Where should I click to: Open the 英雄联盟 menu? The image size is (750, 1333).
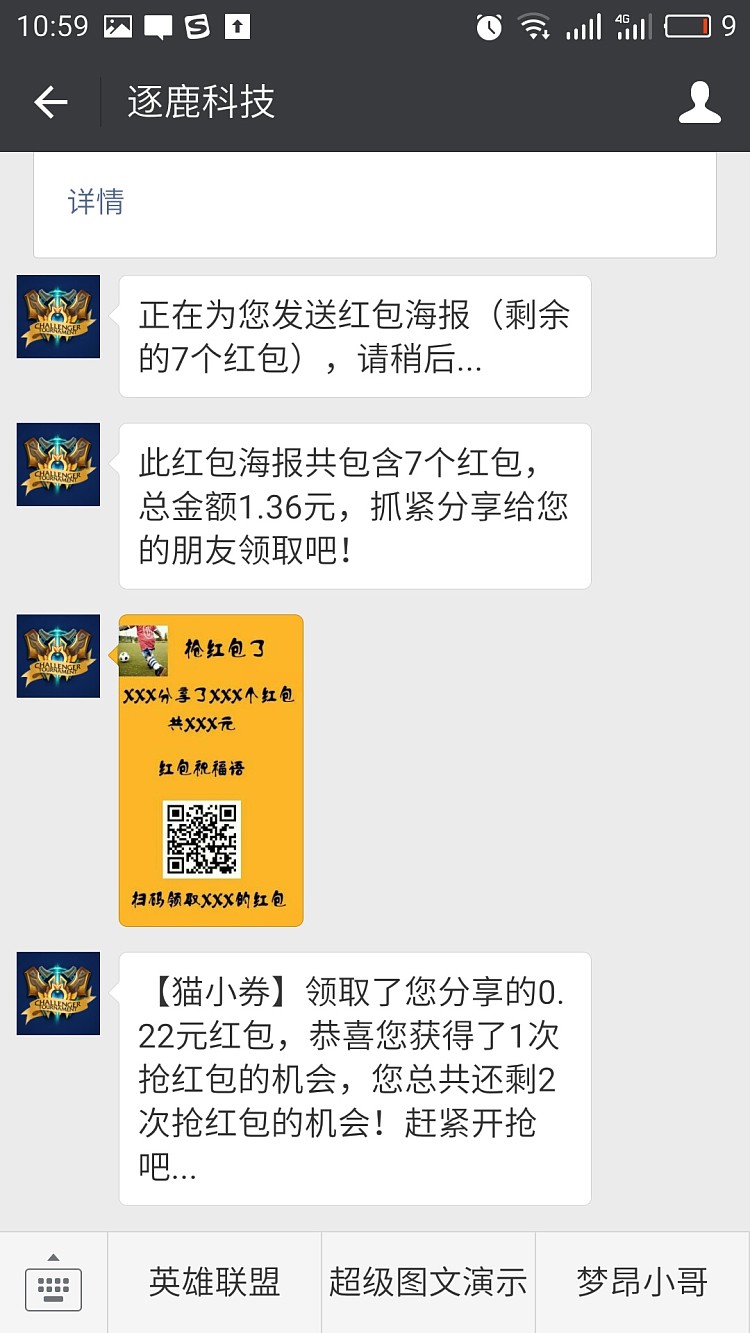(214, 1283)
